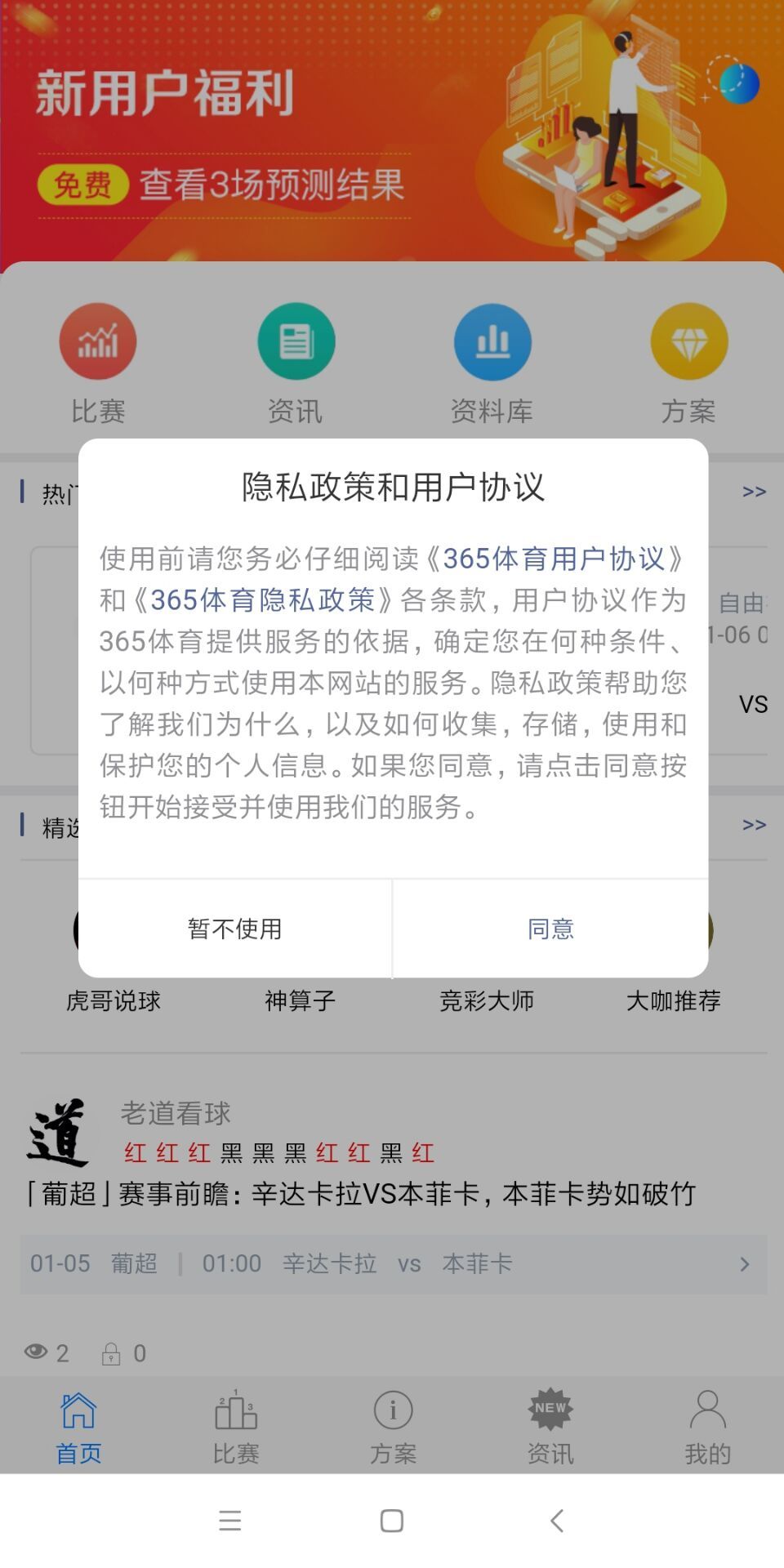
Task: Tap 同意 to accept the privacy policy
Action: point(550,929)
